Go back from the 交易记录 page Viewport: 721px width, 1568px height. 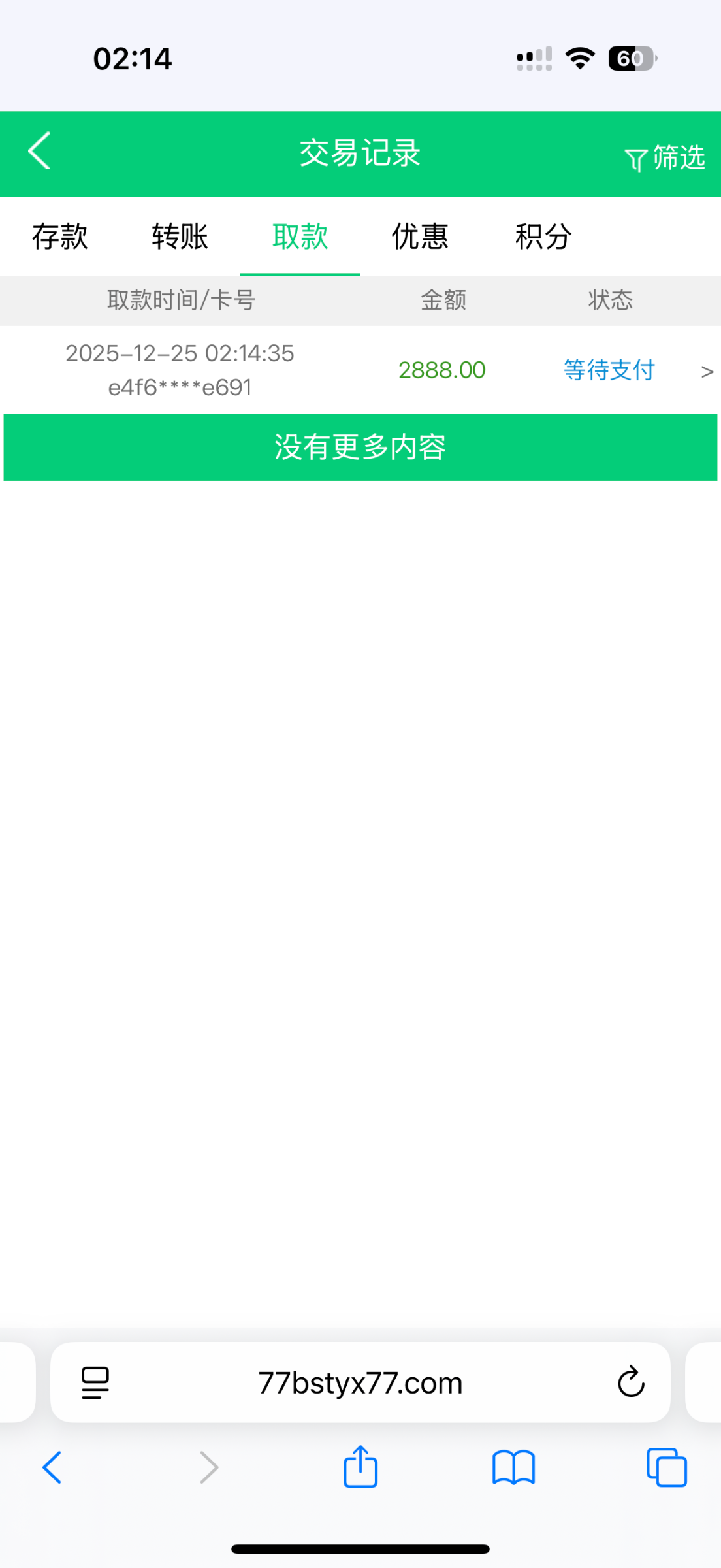(x=39, y=152)
